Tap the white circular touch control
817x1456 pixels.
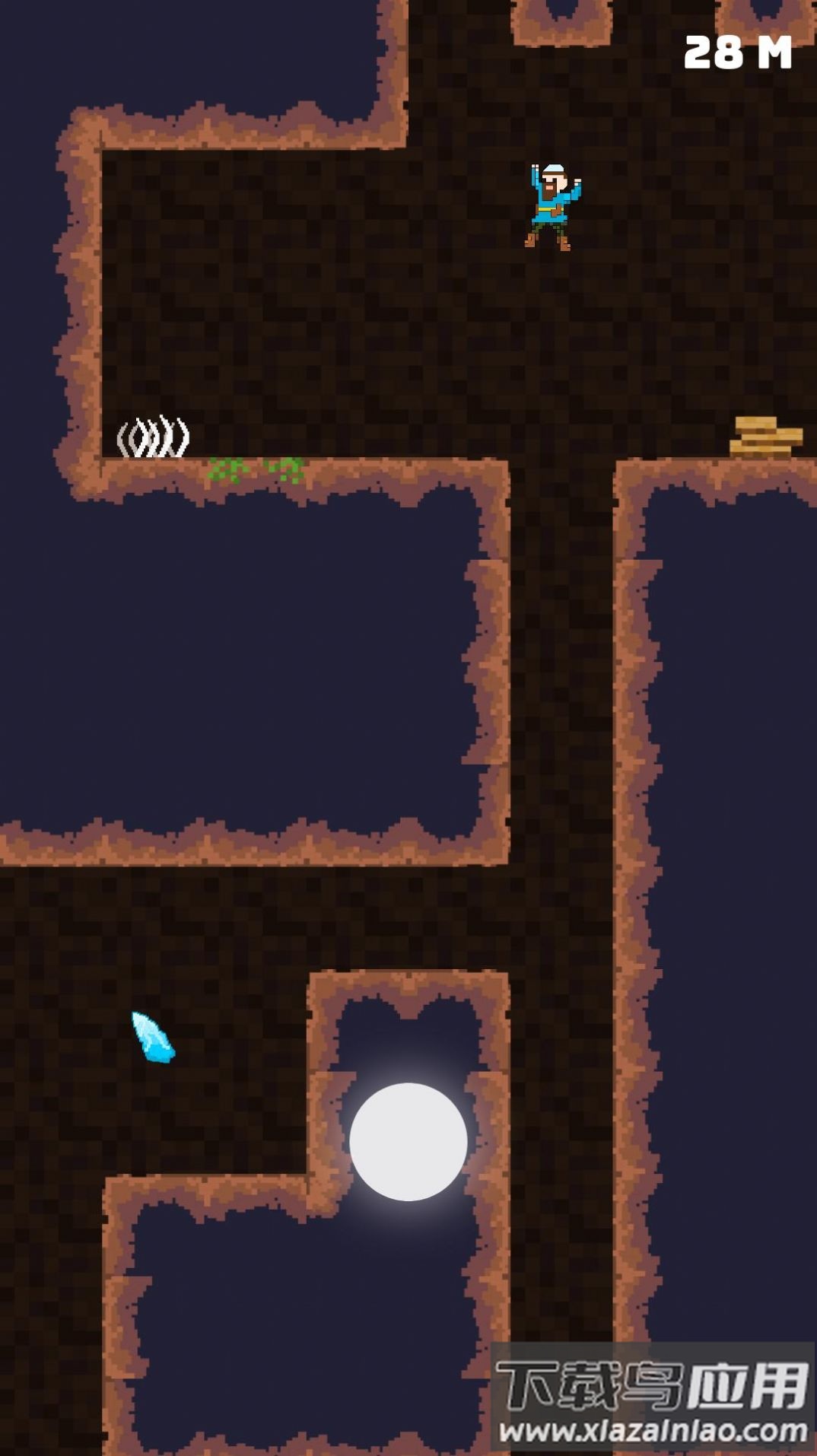click(408, 1141)
